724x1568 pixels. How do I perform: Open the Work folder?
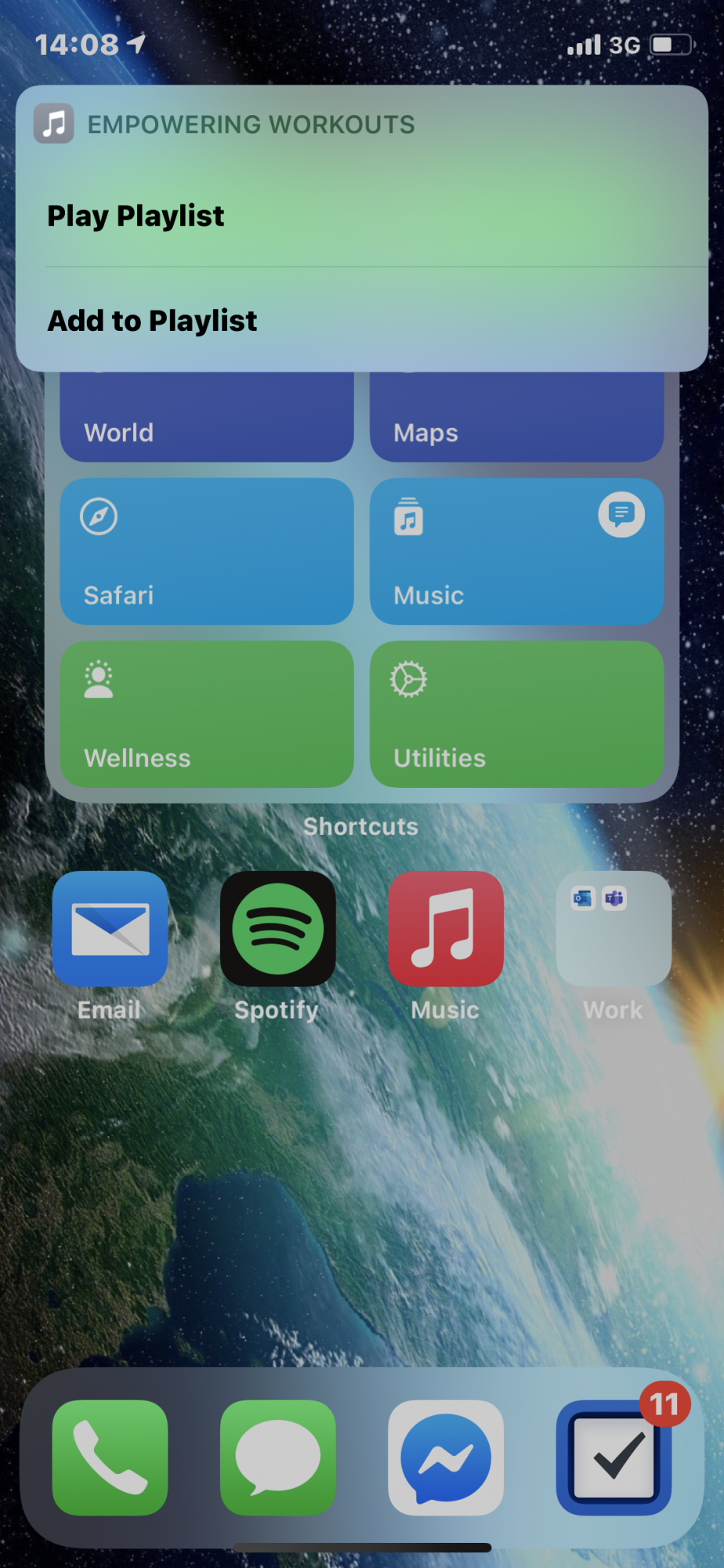point(614,928)
